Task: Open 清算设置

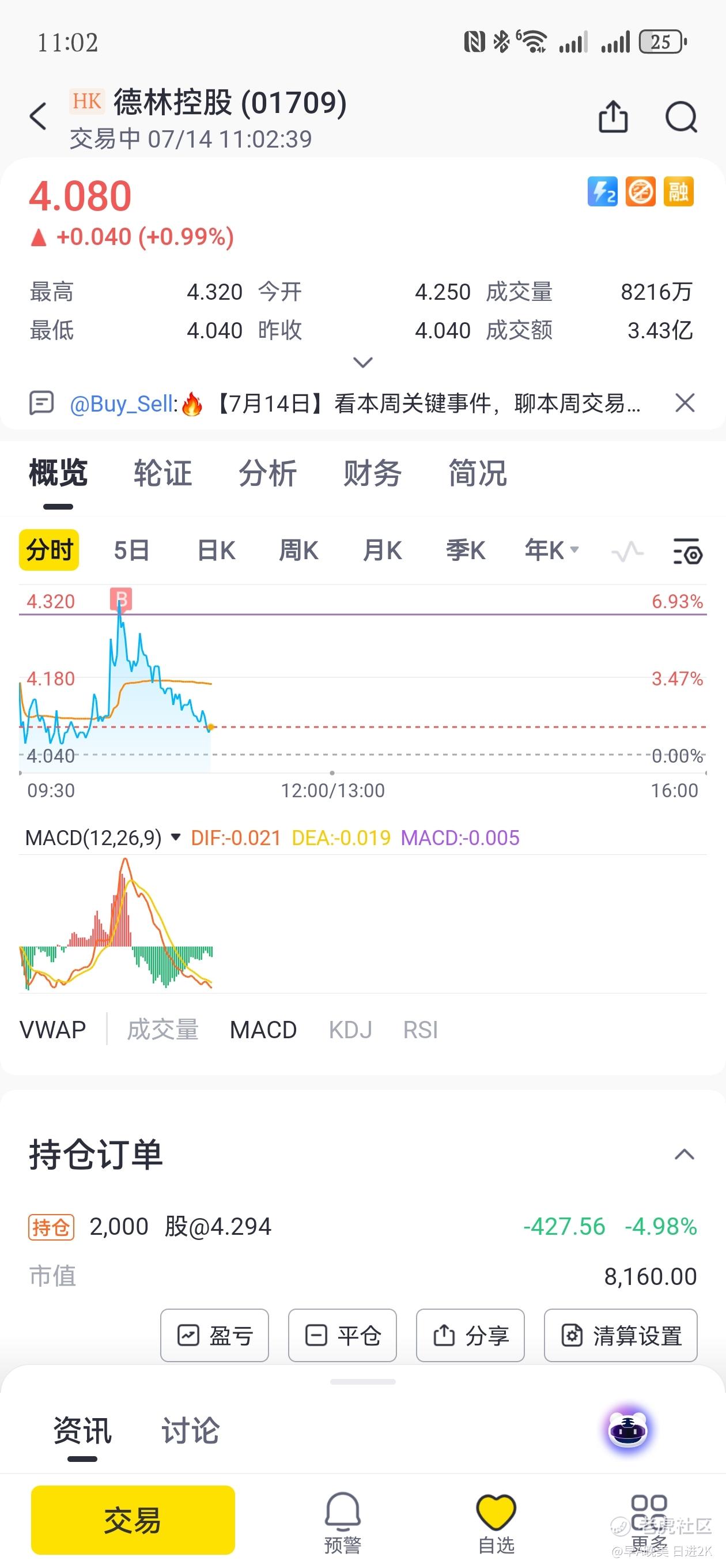Action: [x=620, y=1336]
